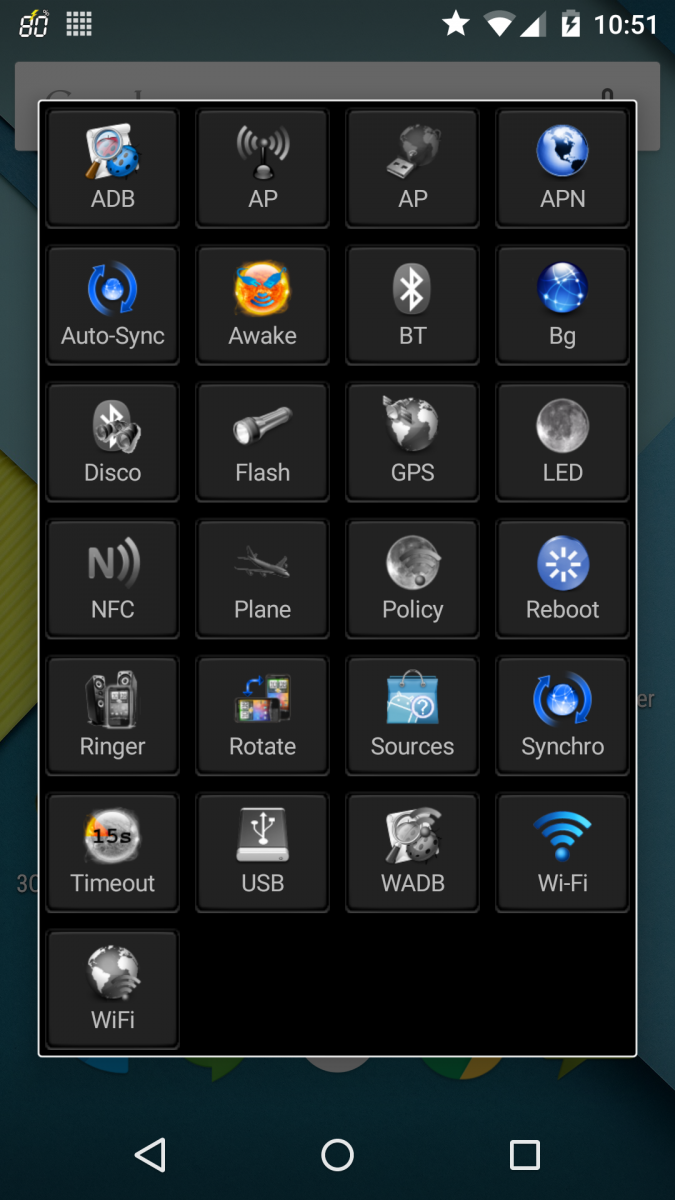Screen dimensions: 675x1200
Task: Enable the Plane mode tile
Action: (x=263, y=579)
